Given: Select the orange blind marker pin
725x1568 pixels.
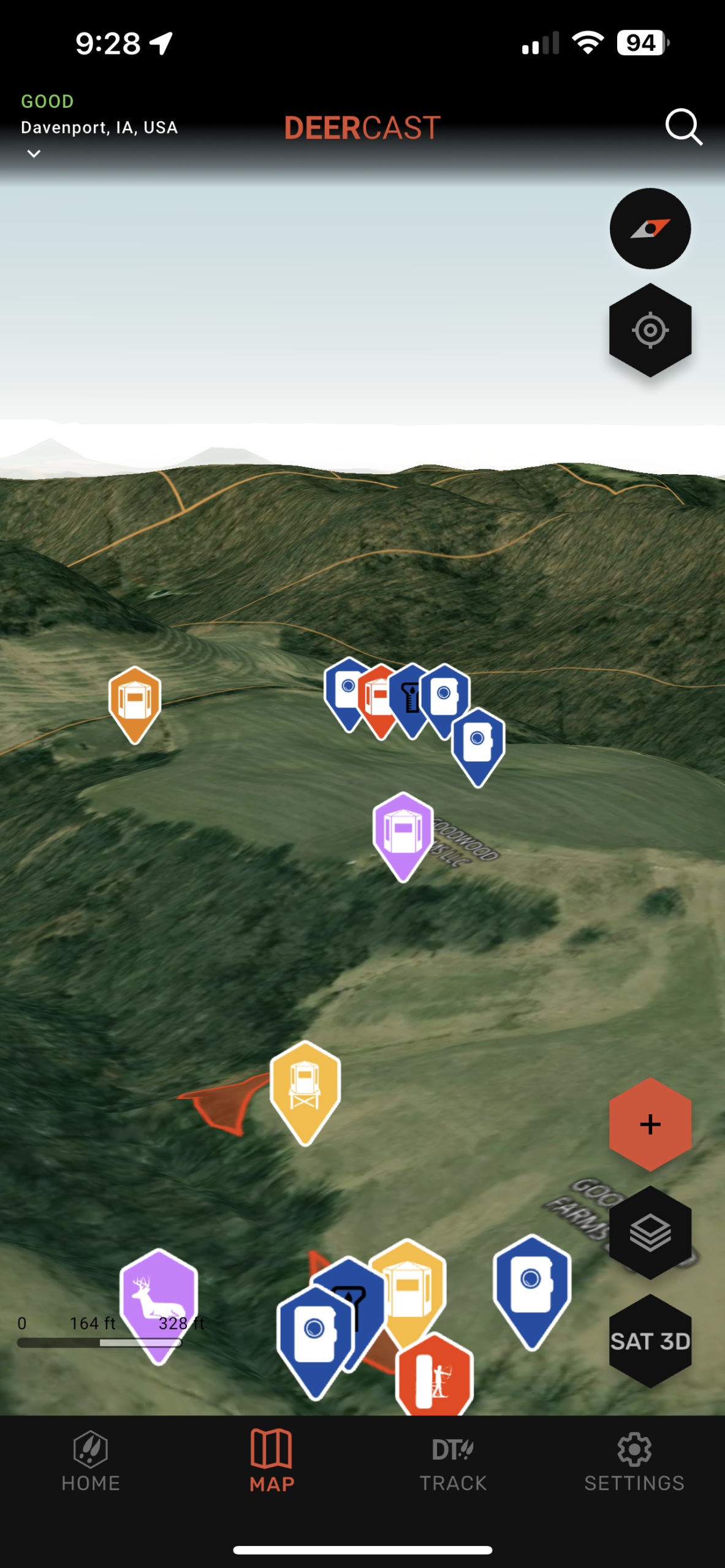Looking at the screenshot, I should tap(135, 702).
